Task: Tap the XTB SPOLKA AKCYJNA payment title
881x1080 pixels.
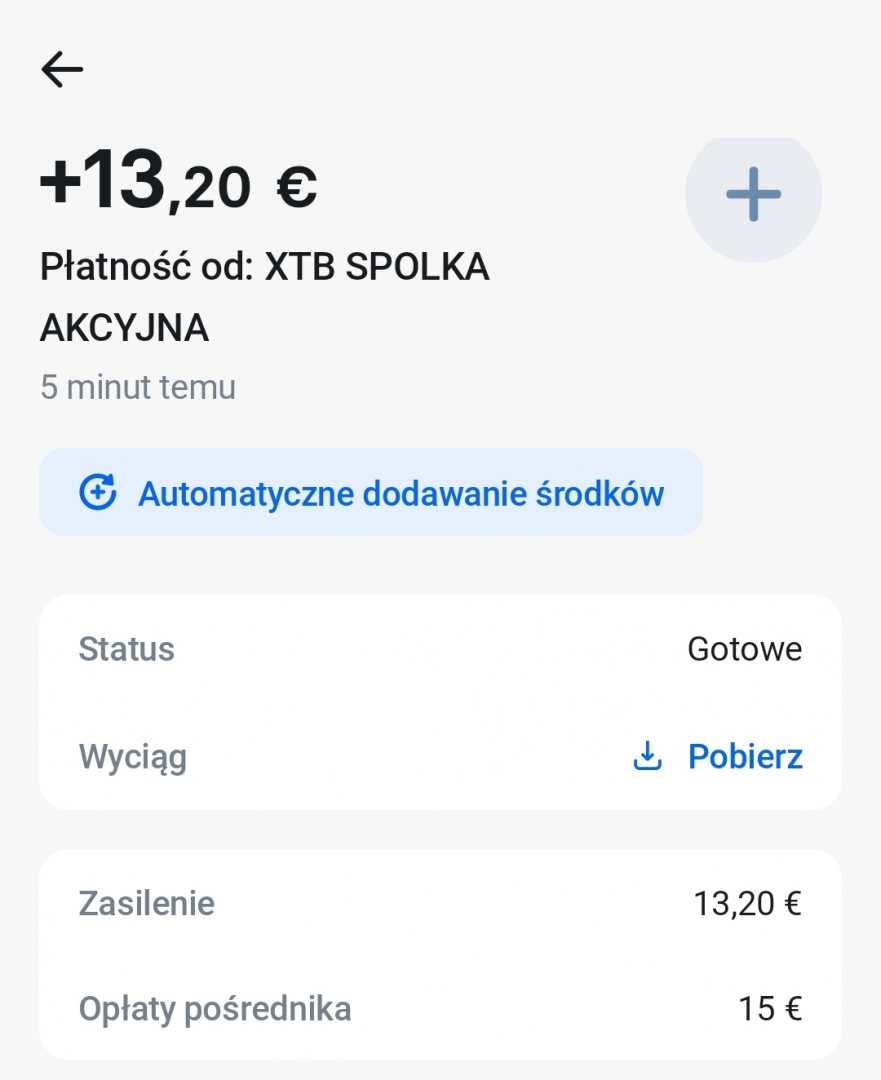Action: (265, 296)
